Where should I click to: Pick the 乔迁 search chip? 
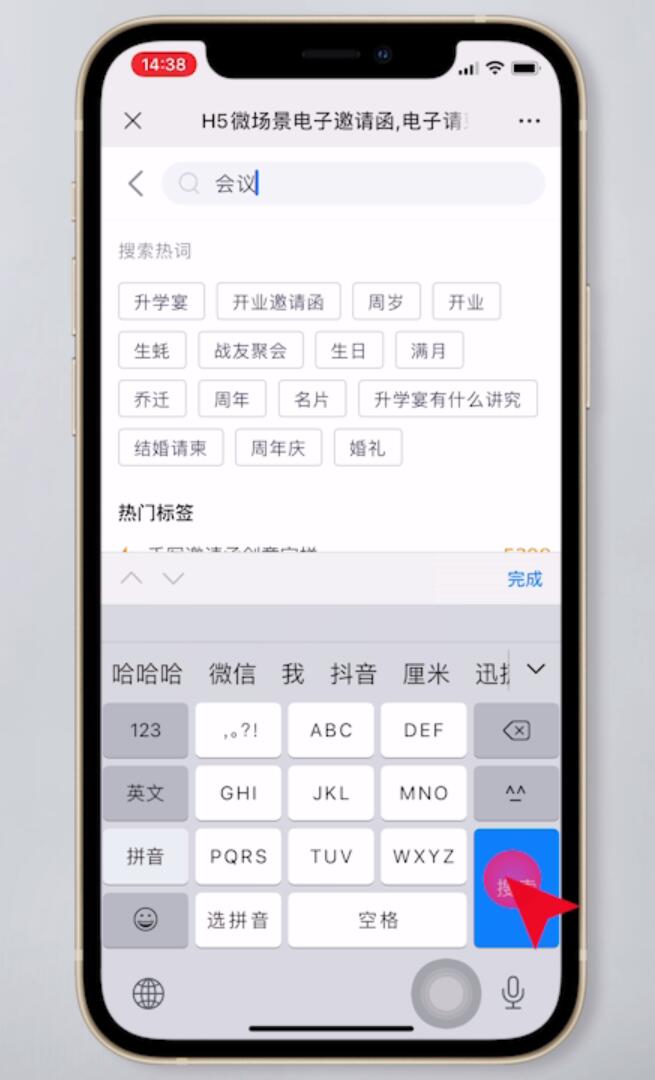[x=151, y=400]
